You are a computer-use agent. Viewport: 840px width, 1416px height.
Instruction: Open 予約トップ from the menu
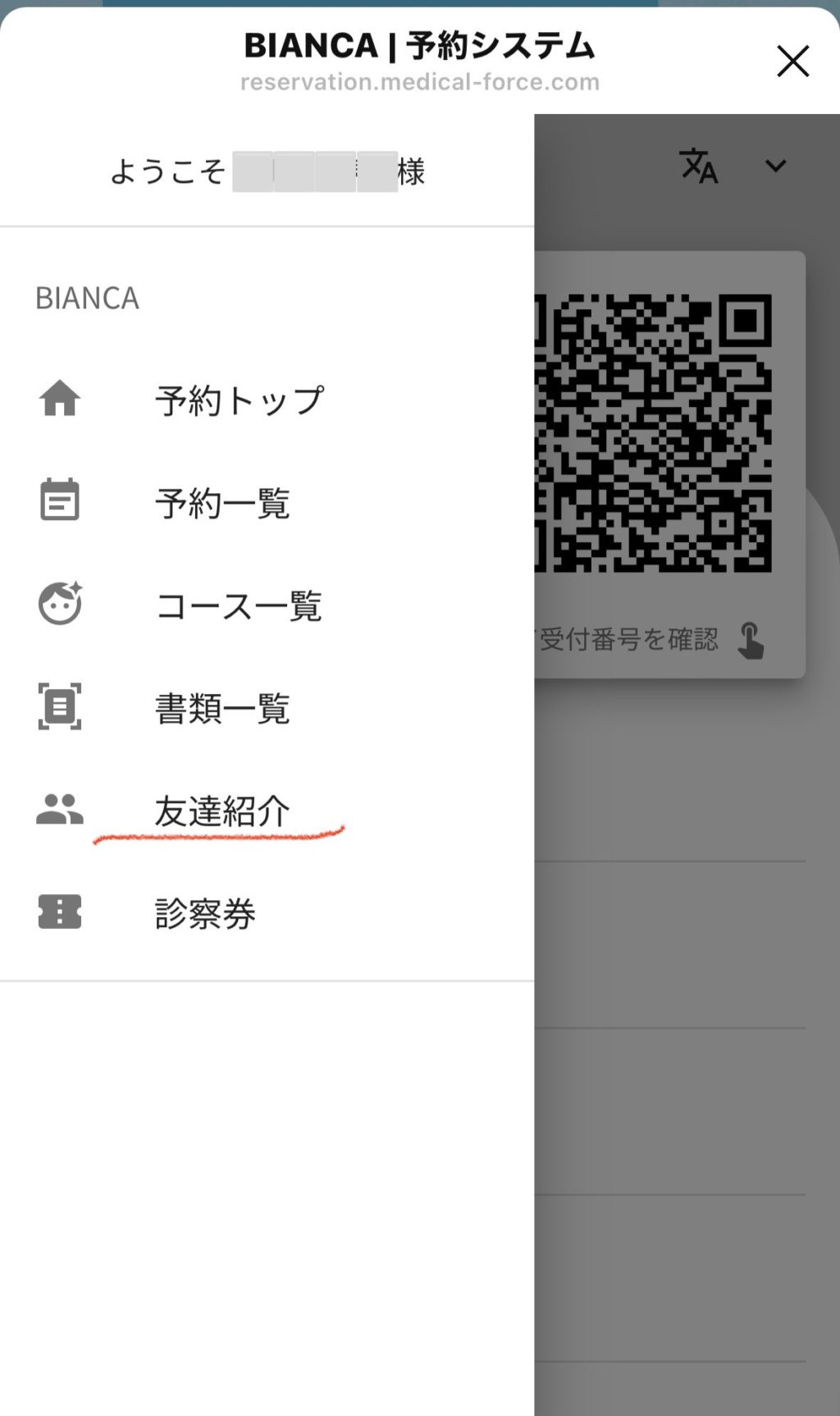click(239, 400)
